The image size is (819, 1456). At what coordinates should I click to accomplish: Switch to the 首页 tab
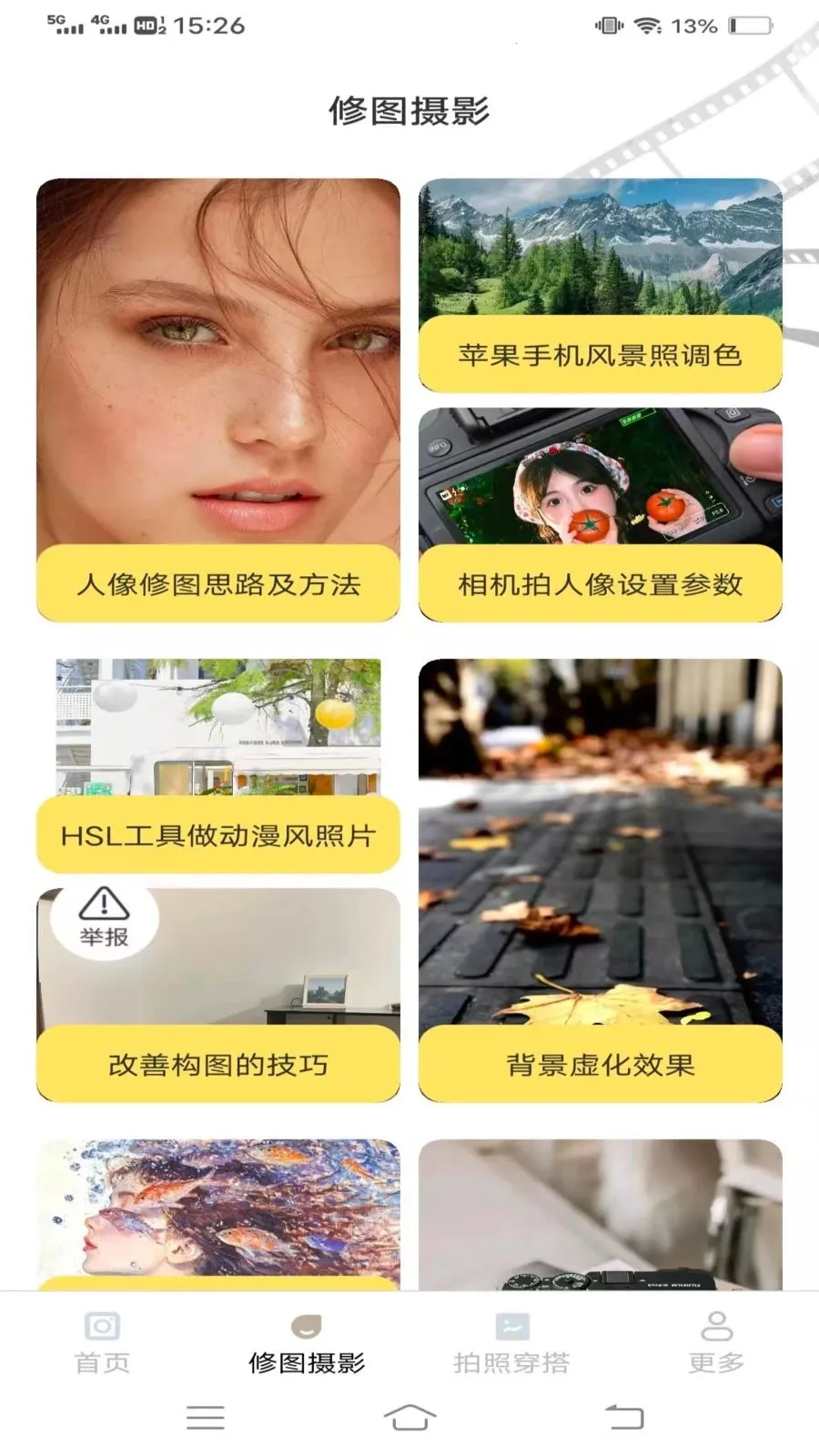point(102,1341)
